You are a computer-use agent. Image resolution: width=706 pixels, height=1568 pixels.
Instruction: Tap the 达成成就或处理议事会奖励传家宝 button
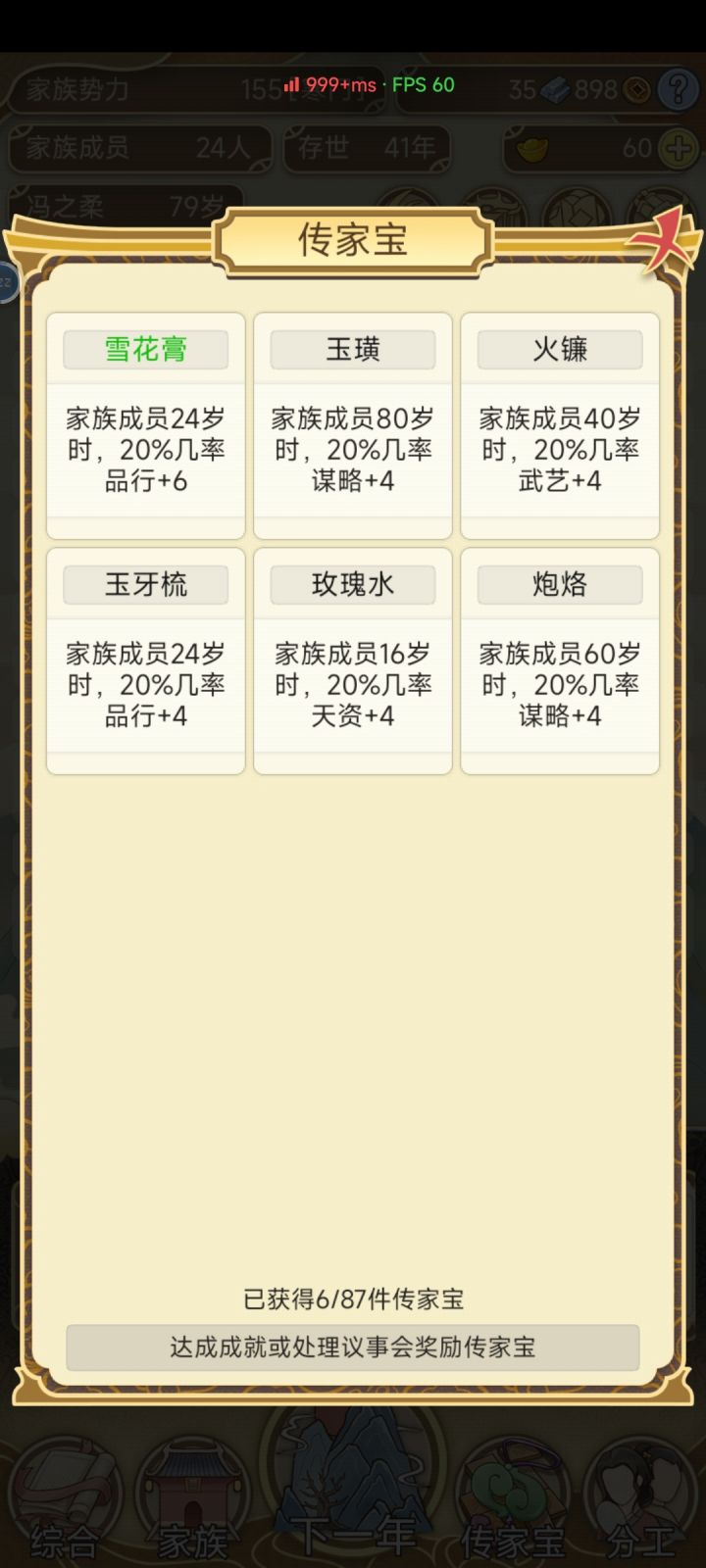(x=353, y=1347)
